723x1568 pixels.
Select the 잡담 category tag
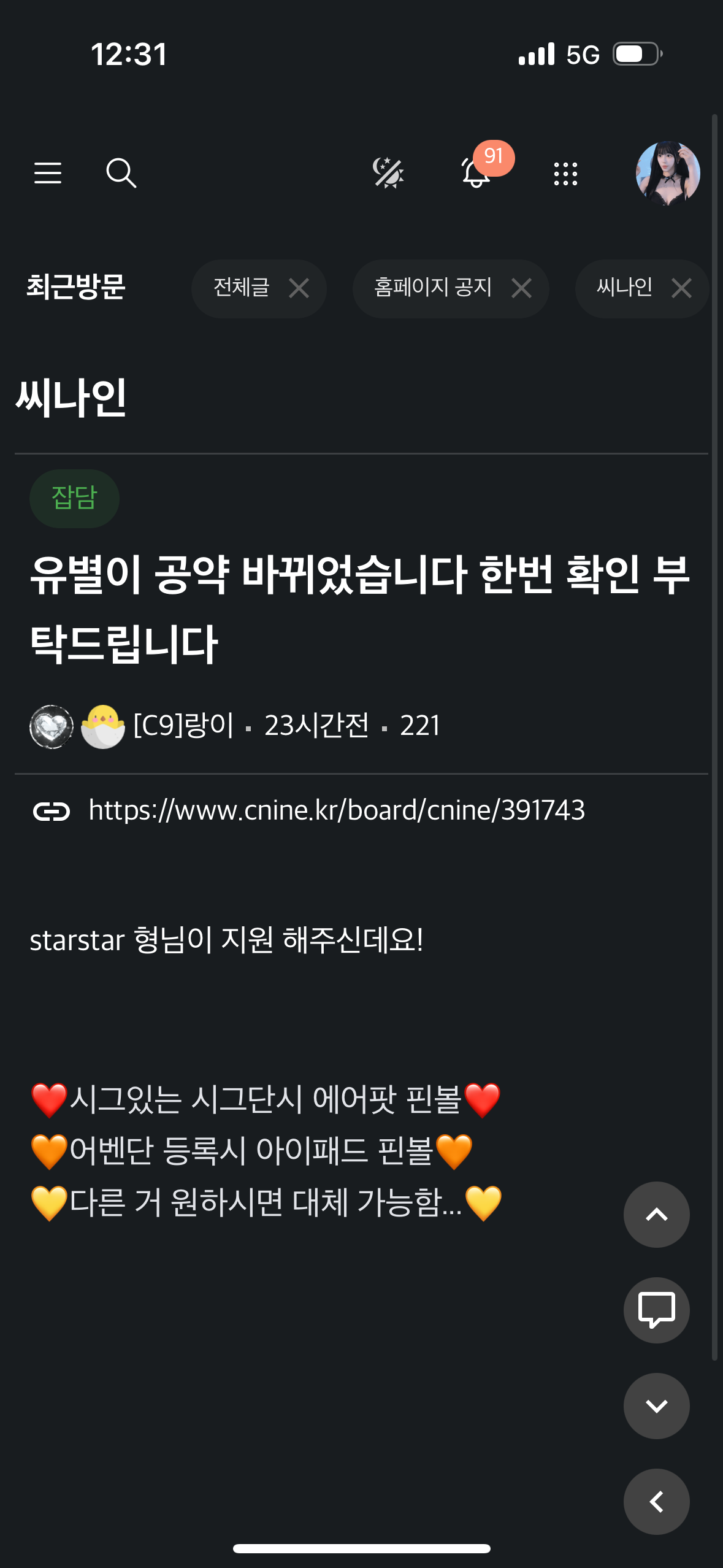pos(74,498)
